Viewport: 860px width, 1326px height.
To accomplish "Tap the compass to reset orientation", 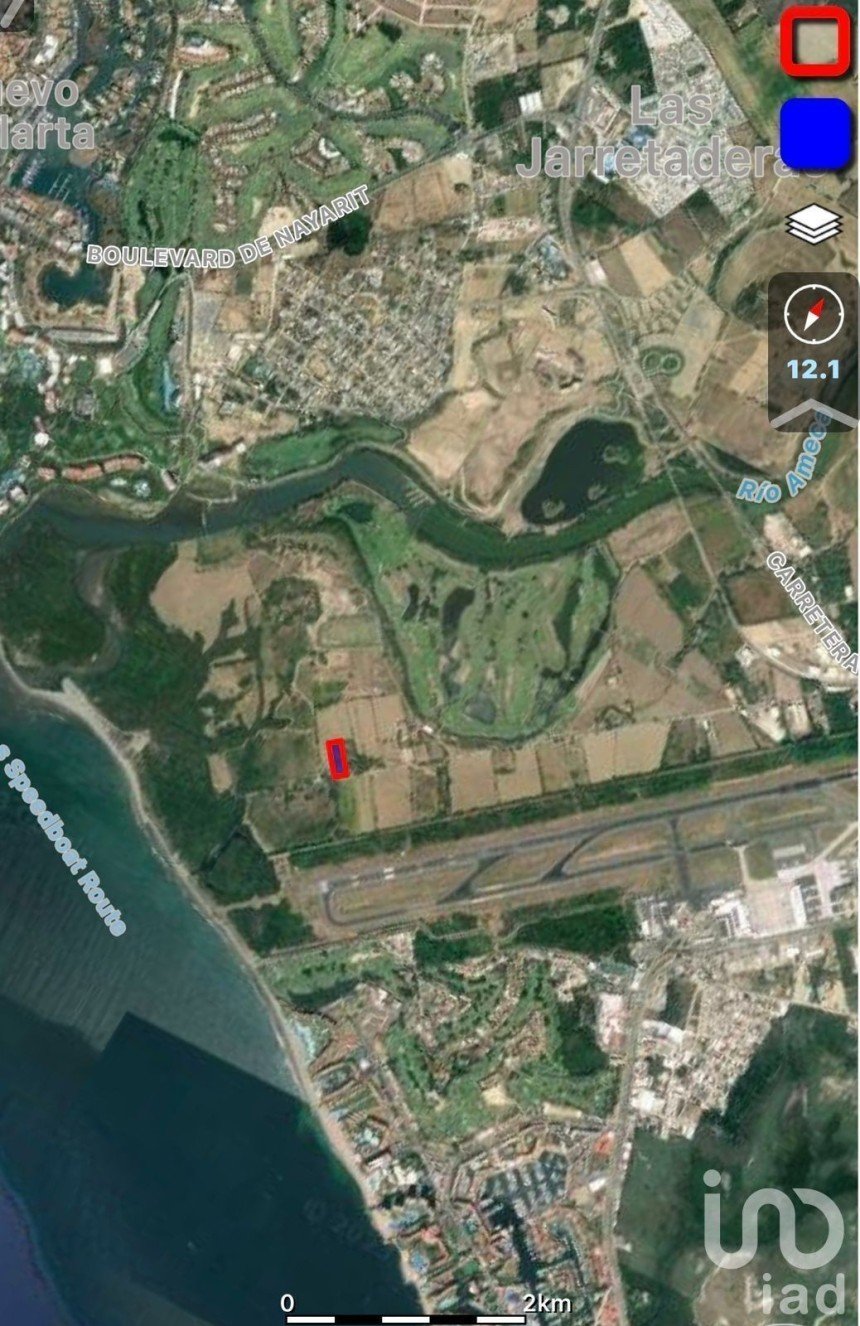I will coord(812,314).
